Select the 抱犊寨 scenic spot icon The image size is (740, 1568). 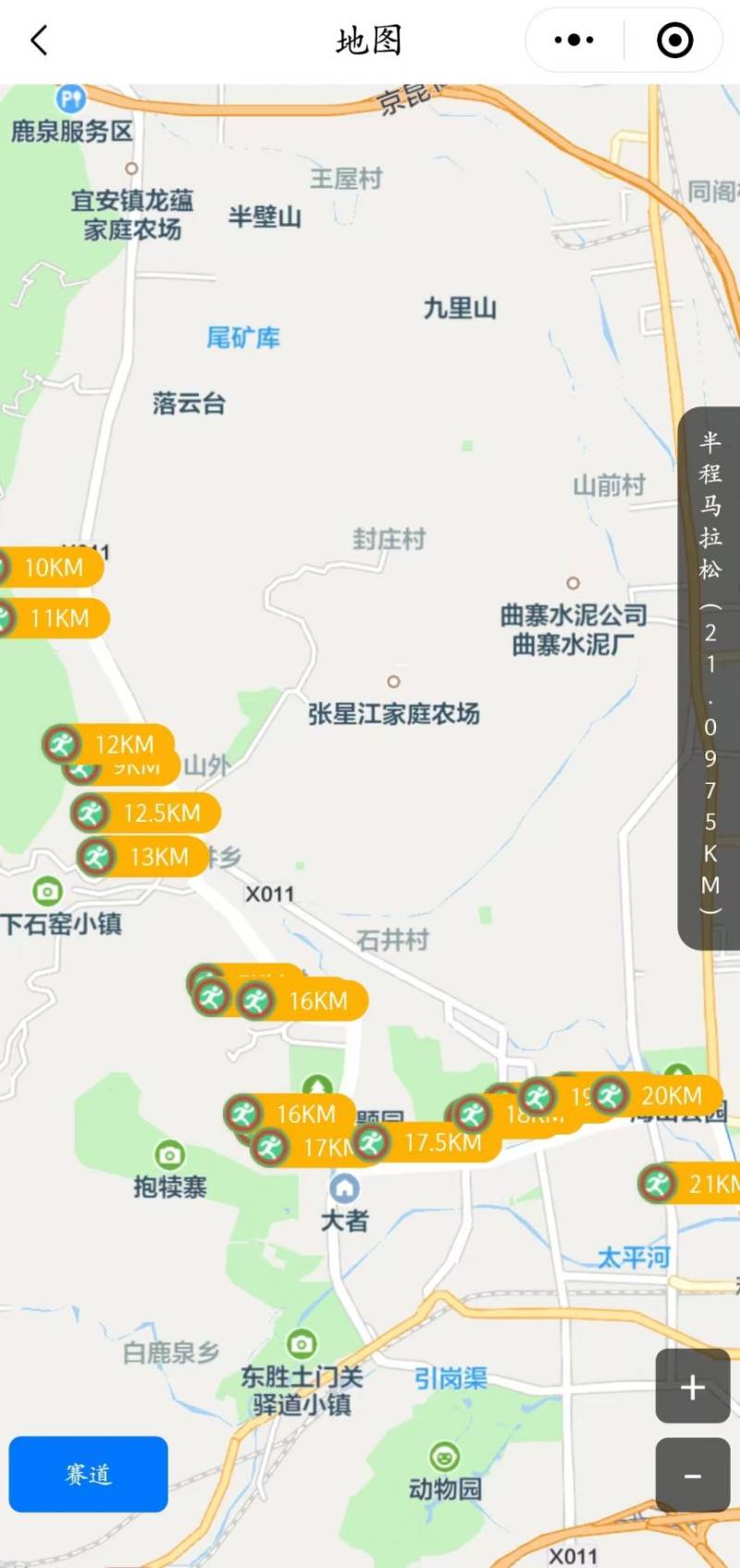(169, 1155)
